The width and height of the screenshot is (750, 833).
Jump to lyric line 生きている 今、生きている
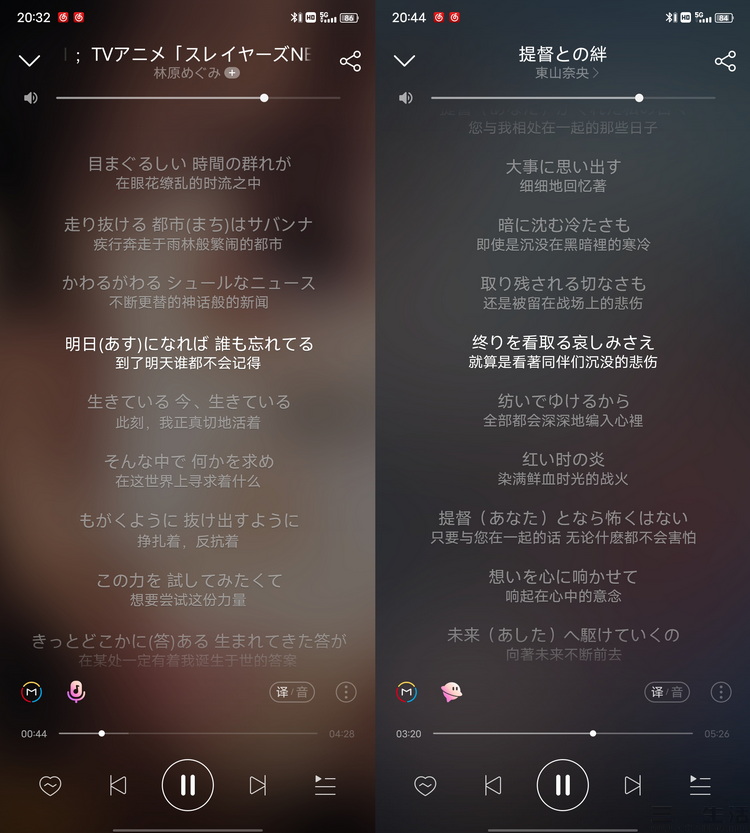pos(188,402)
